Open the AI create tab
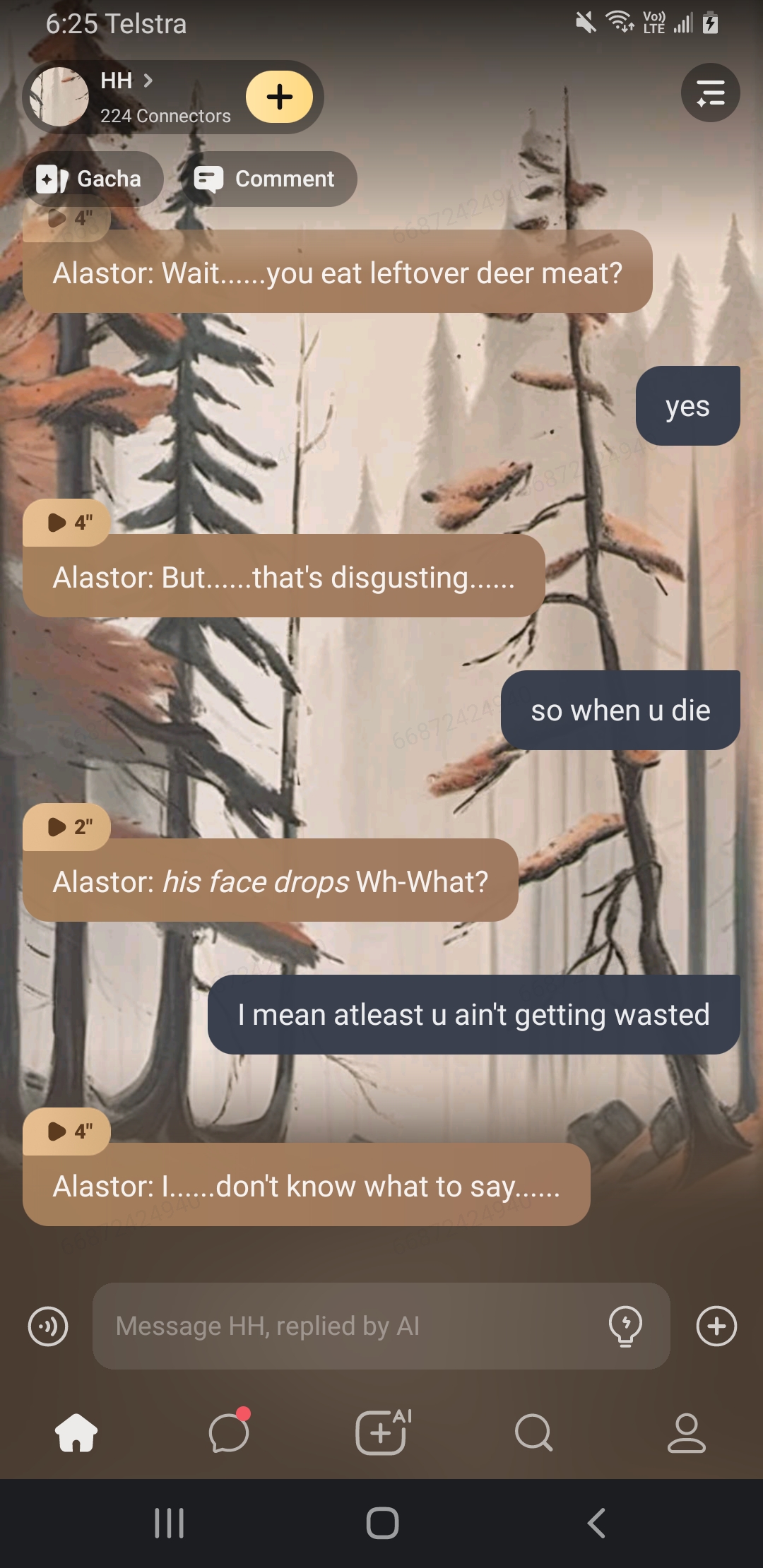 click(381, 1432)
